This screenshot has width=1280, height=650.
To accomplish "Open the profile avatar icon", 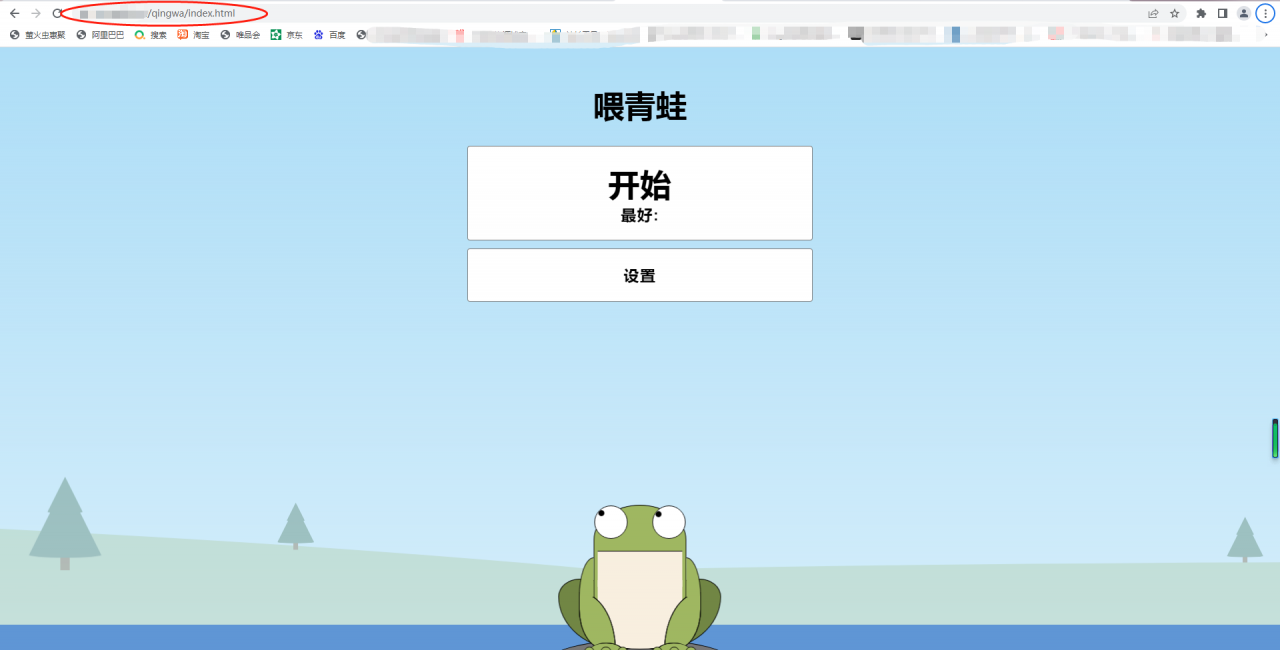I will 1243,13.
